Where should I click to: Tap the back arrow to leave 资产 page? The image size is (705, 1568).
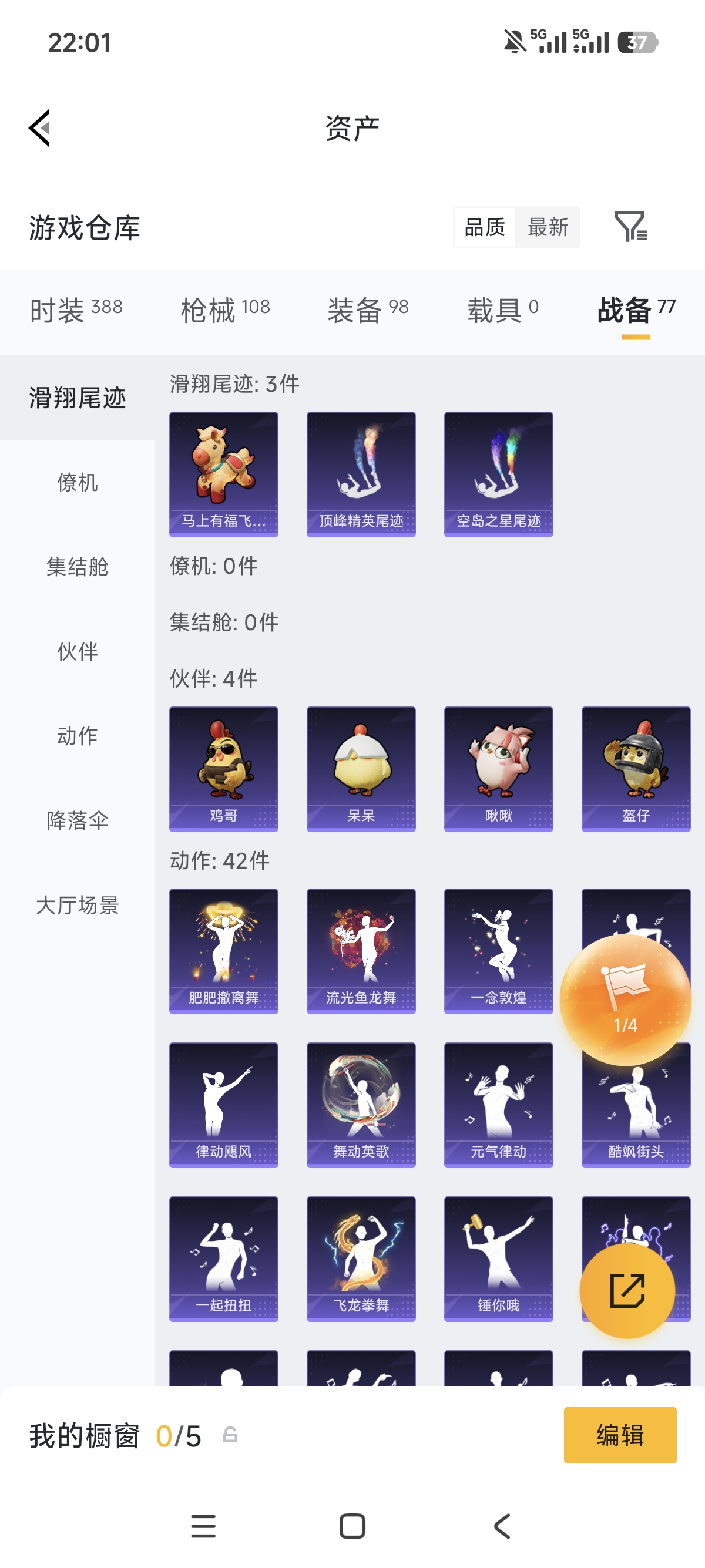tap(38, 129)
